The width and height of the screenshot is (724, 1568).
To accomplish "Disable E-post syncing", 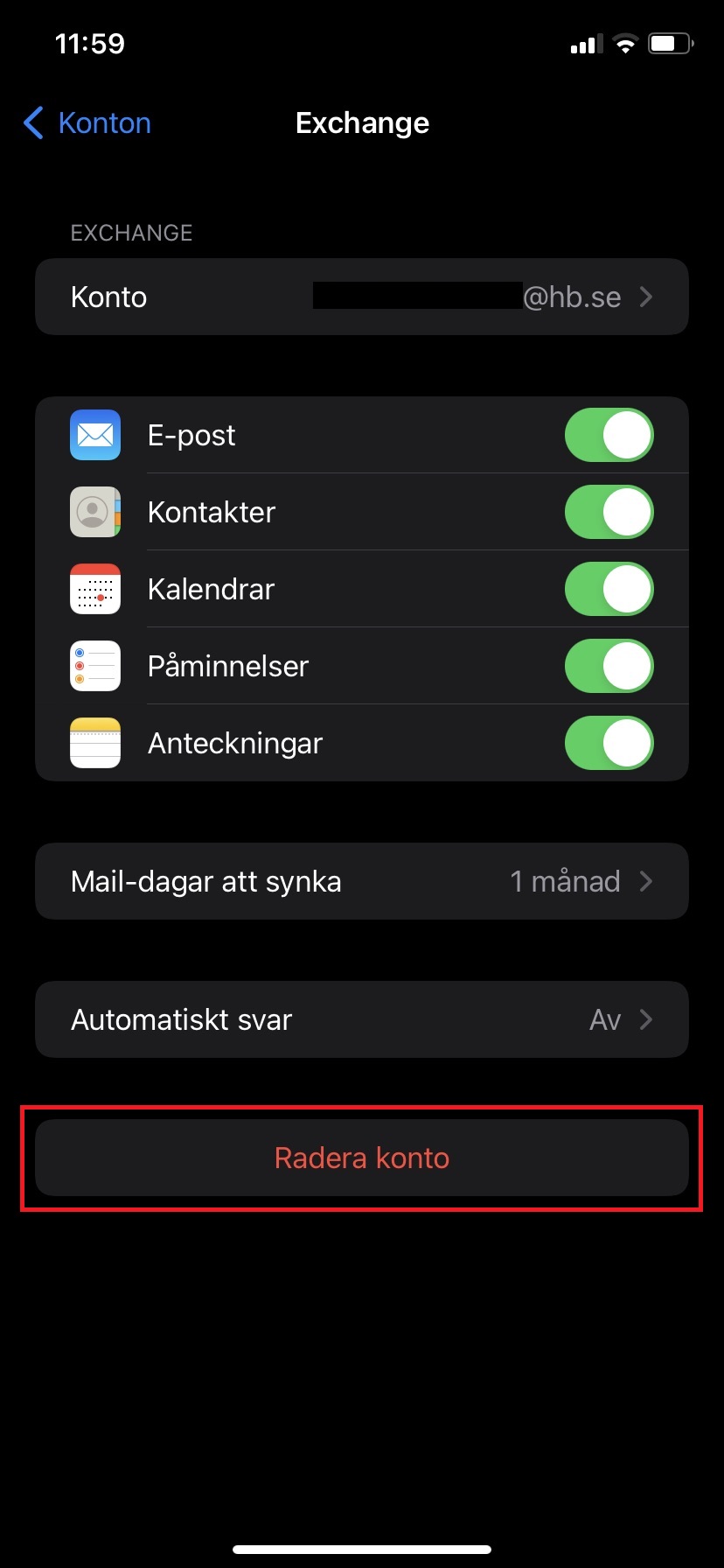I will (609, 435).
